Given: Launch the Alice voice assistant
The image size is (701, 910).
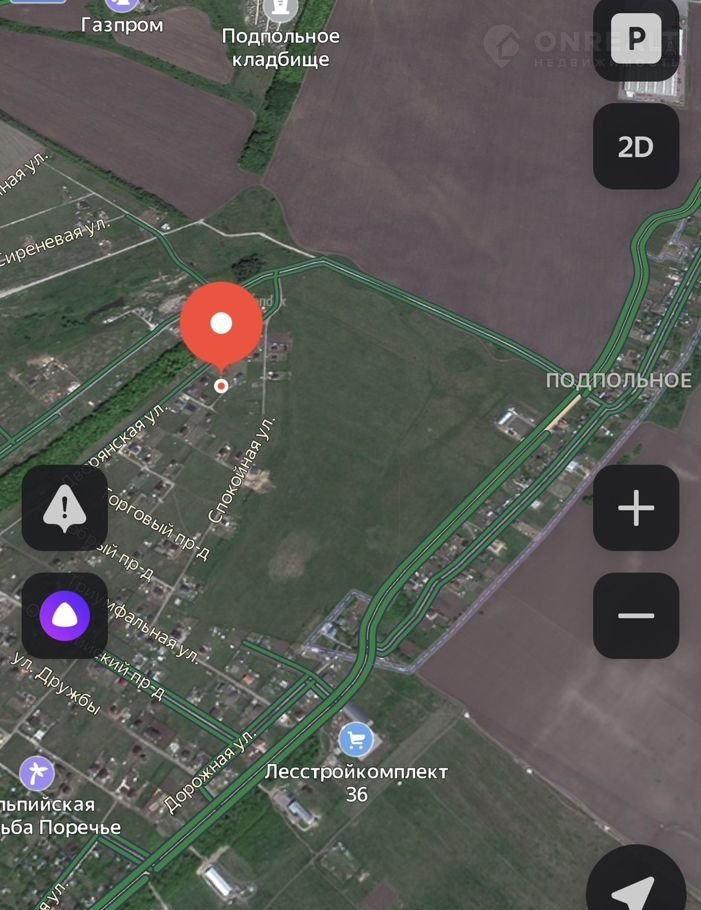Looking at the screenshot, I should tap(65, 616).
